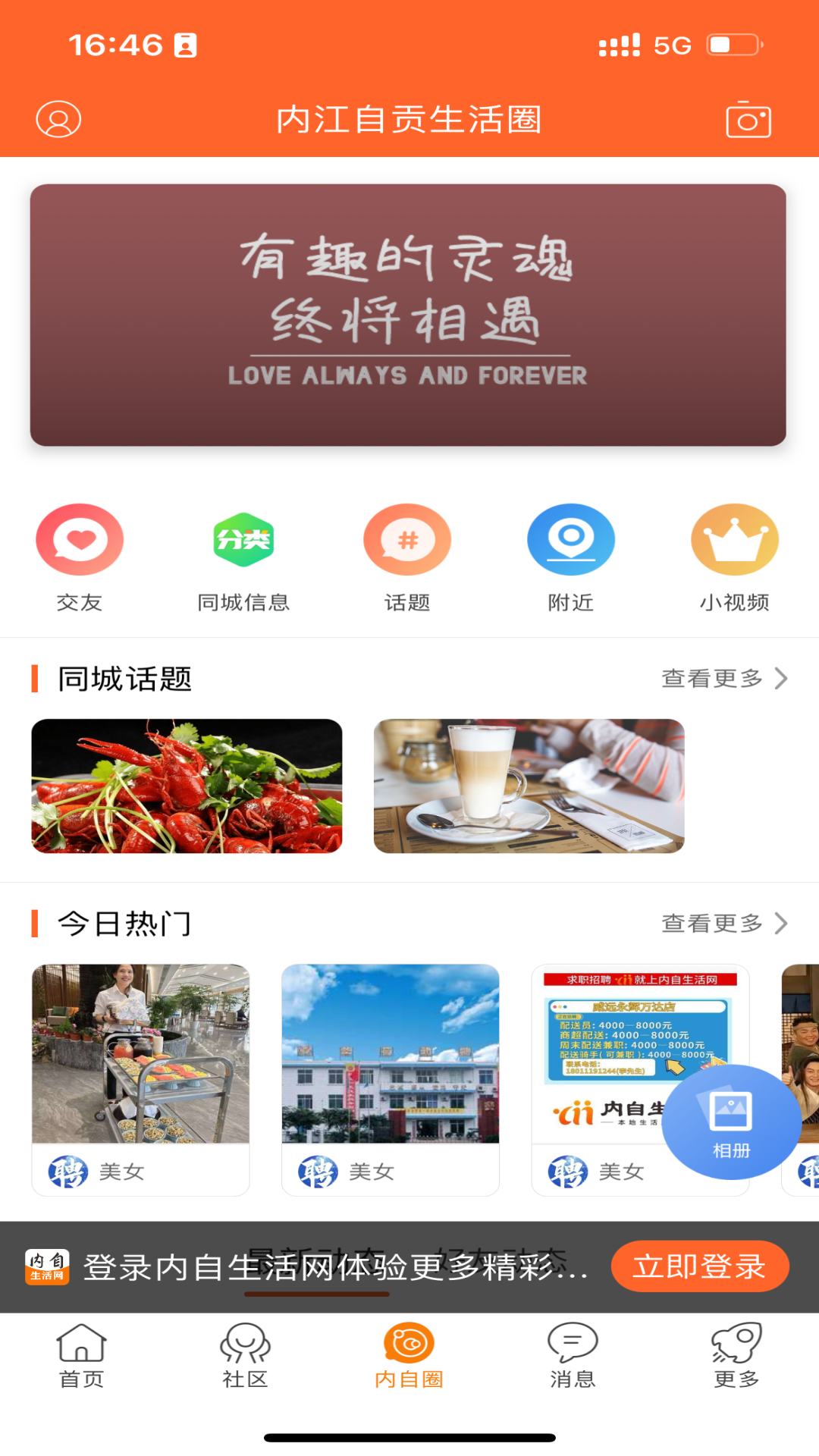Image resolution: width=819 pixels, height=1456 pixels.
Task: Tap the login promotion banner text
Action: pyautogui.click(x=334, y=1265)
